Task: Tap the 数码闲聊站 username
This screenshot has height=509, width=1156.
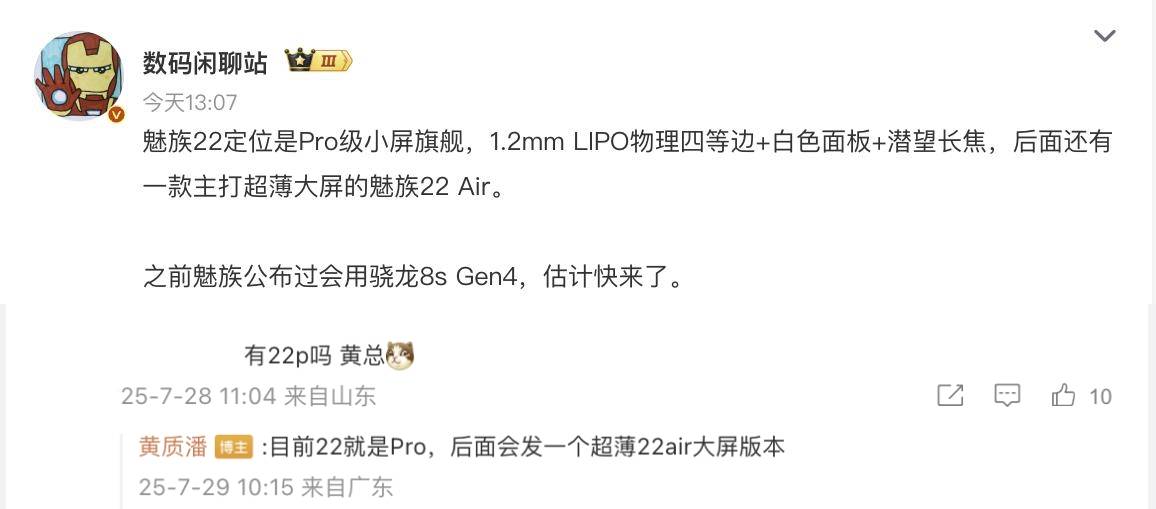Action: (x=205, y=63)
